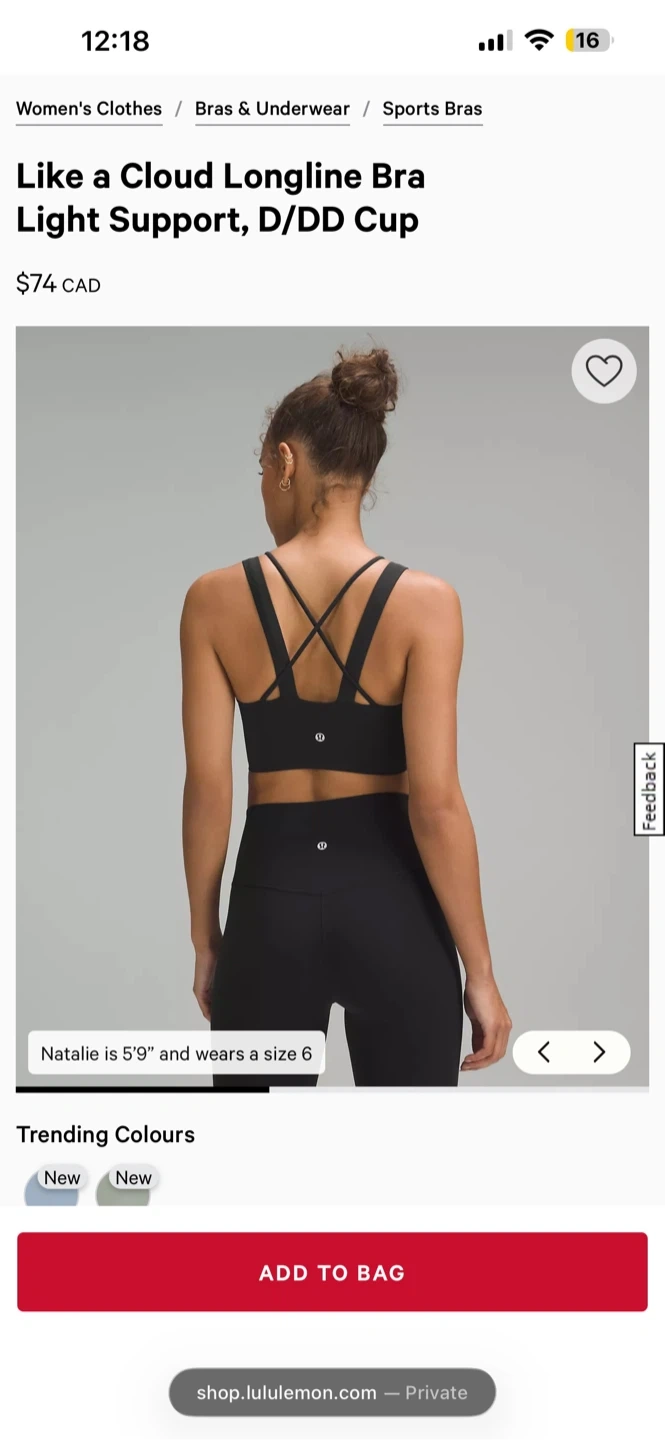This screenshot has height=1440, width=665.
Task: Select the new blue colour swatch
Action: pyautogui.click(x=51, y=1192)
